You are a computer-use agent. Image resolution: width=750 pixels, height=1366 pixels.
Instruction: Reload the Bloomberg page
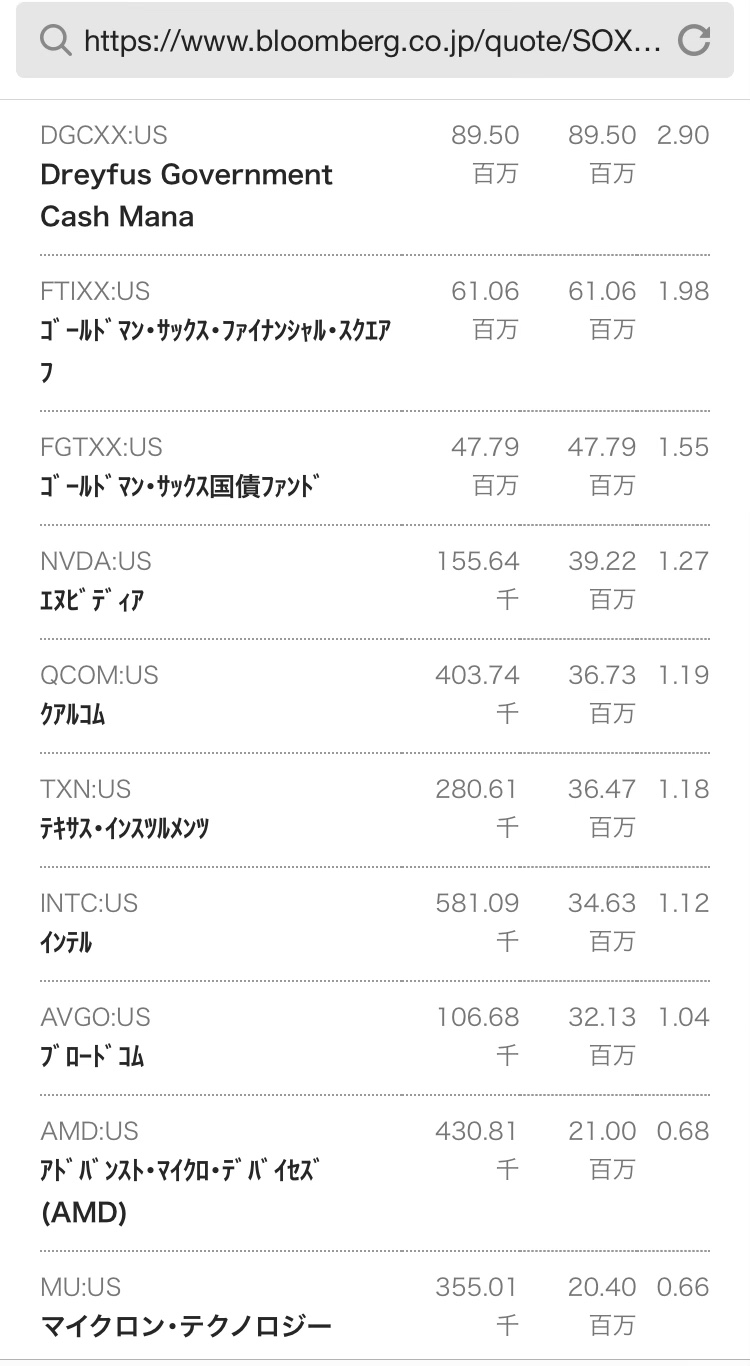click(694, 40)
